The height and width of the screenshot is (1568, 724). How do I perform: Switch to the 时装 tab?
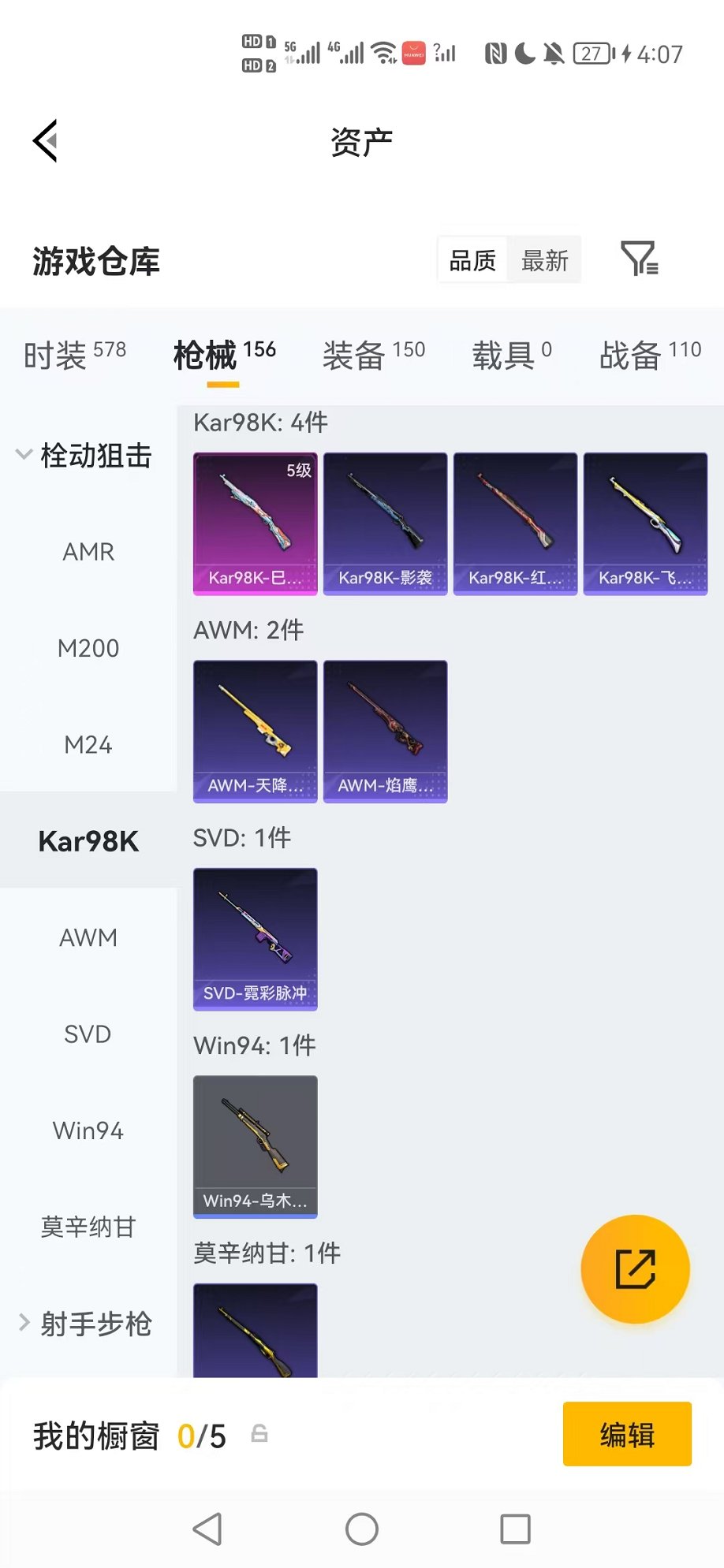coord(74,354)
